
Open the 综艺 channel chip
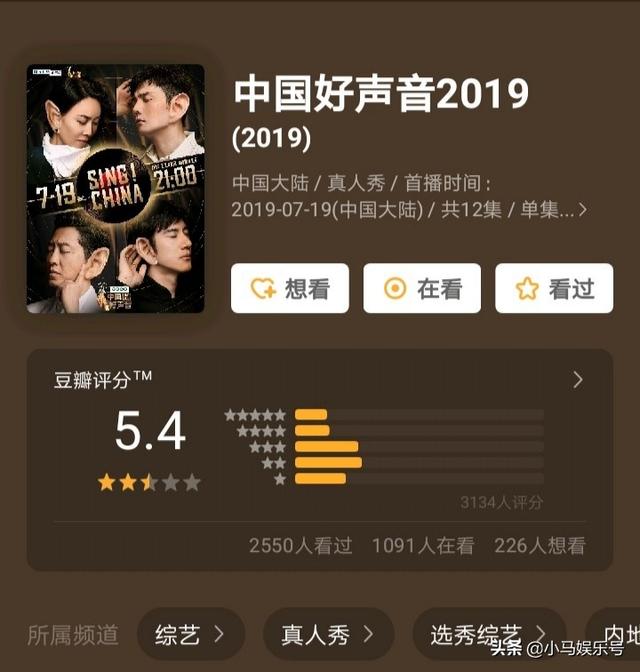(190, 634)
